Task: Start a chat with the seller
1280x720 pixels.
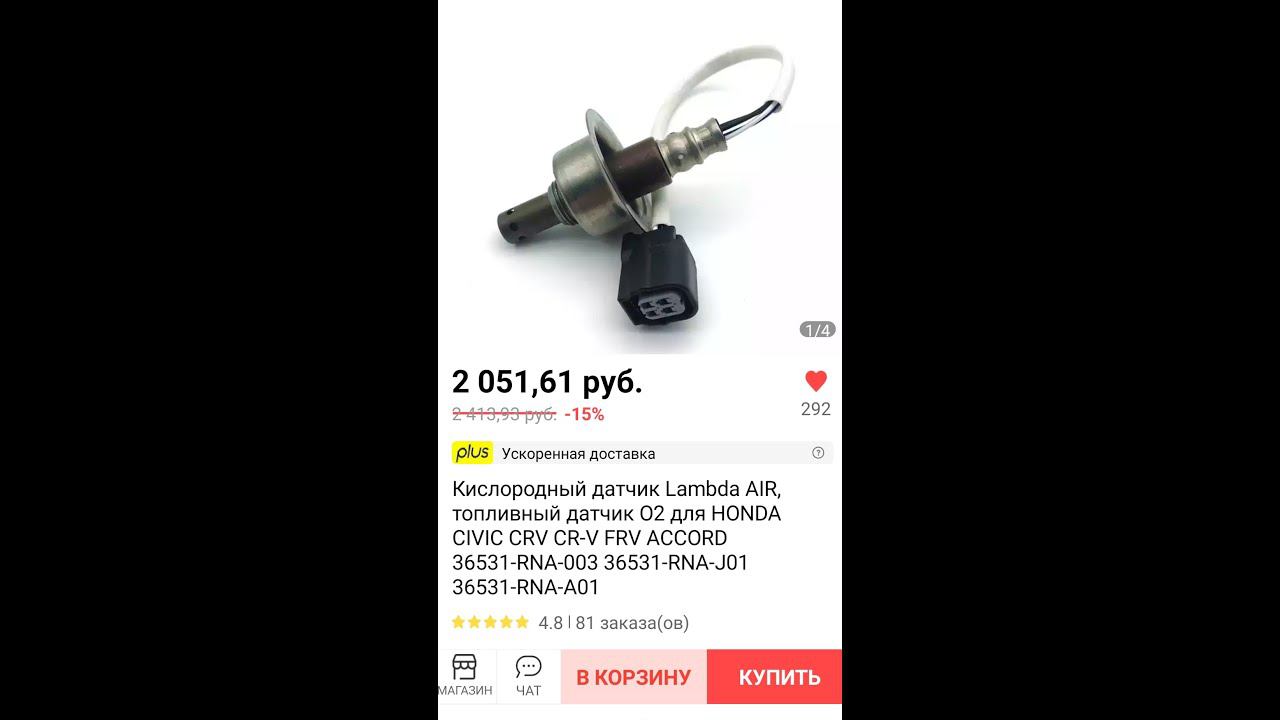Action: click(528, 676)
